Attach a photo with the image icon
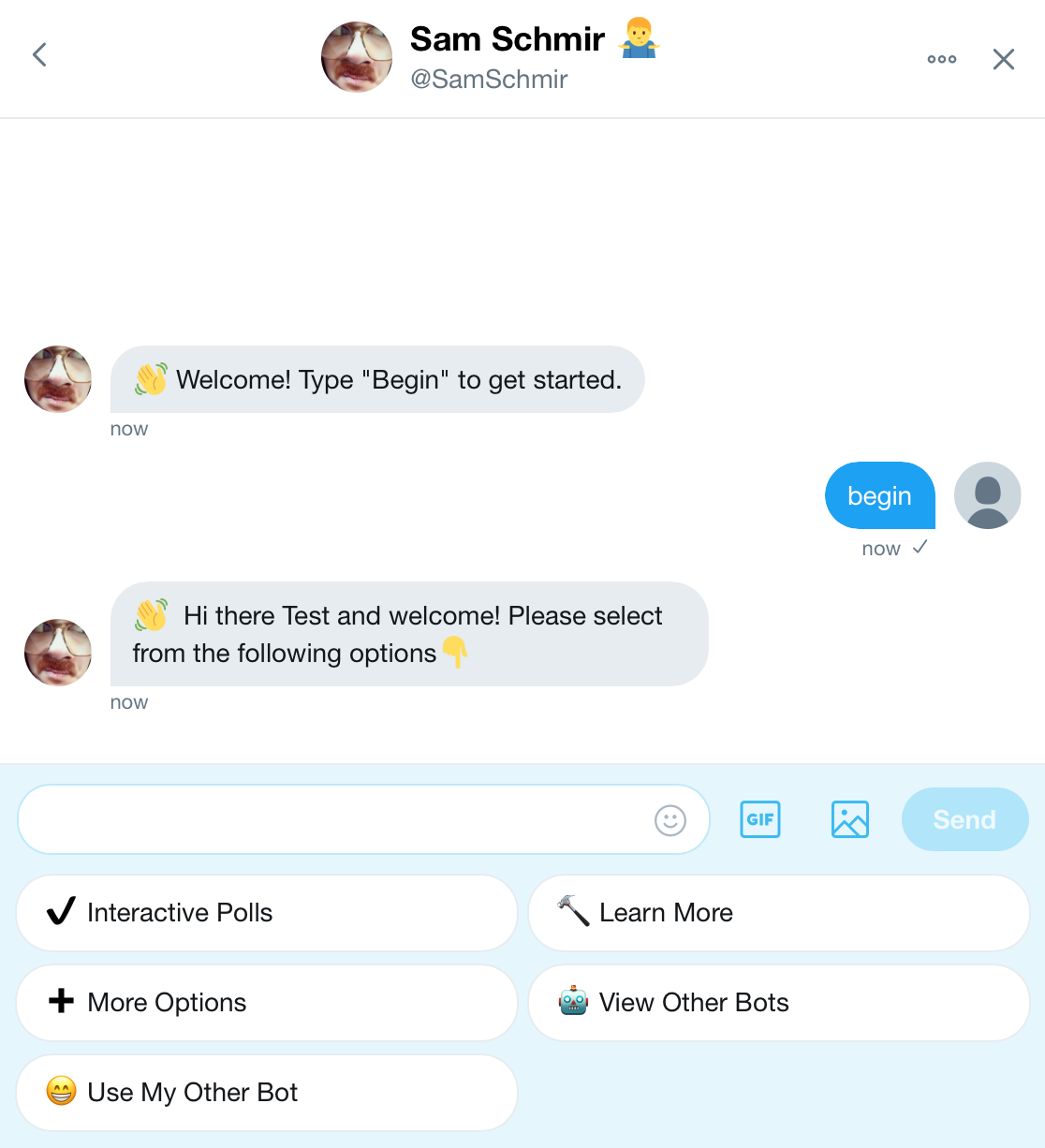Screen dimensions: 1045x1148 (x=849, y=819)
